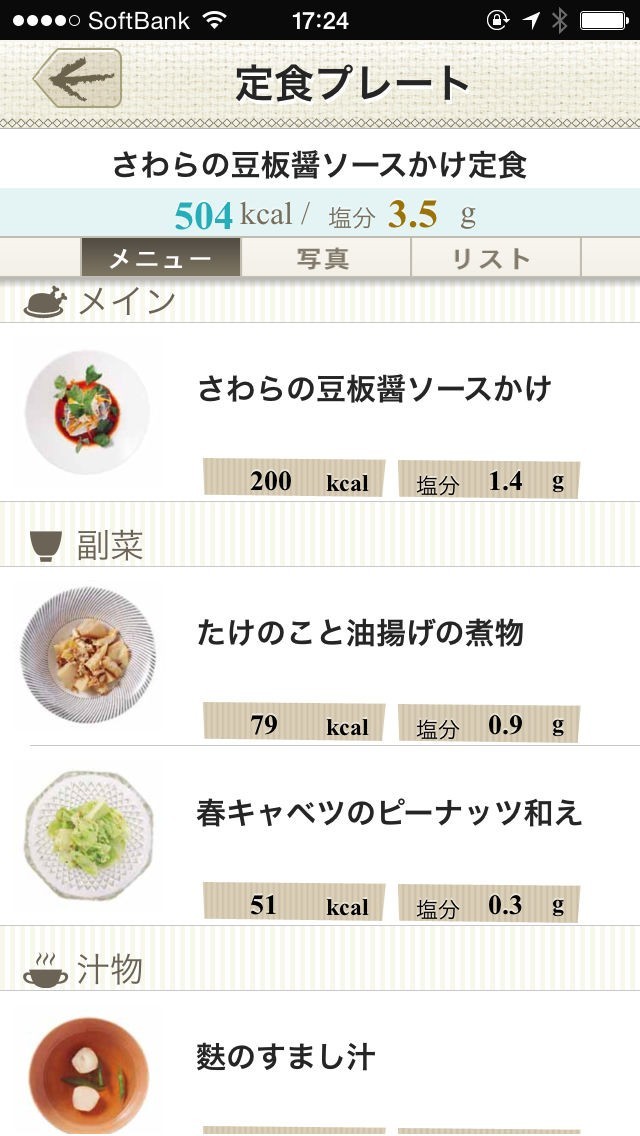The image size is (640, 1136).
Task: Go back using the arrow button
Action: click(x=78, y=78)
